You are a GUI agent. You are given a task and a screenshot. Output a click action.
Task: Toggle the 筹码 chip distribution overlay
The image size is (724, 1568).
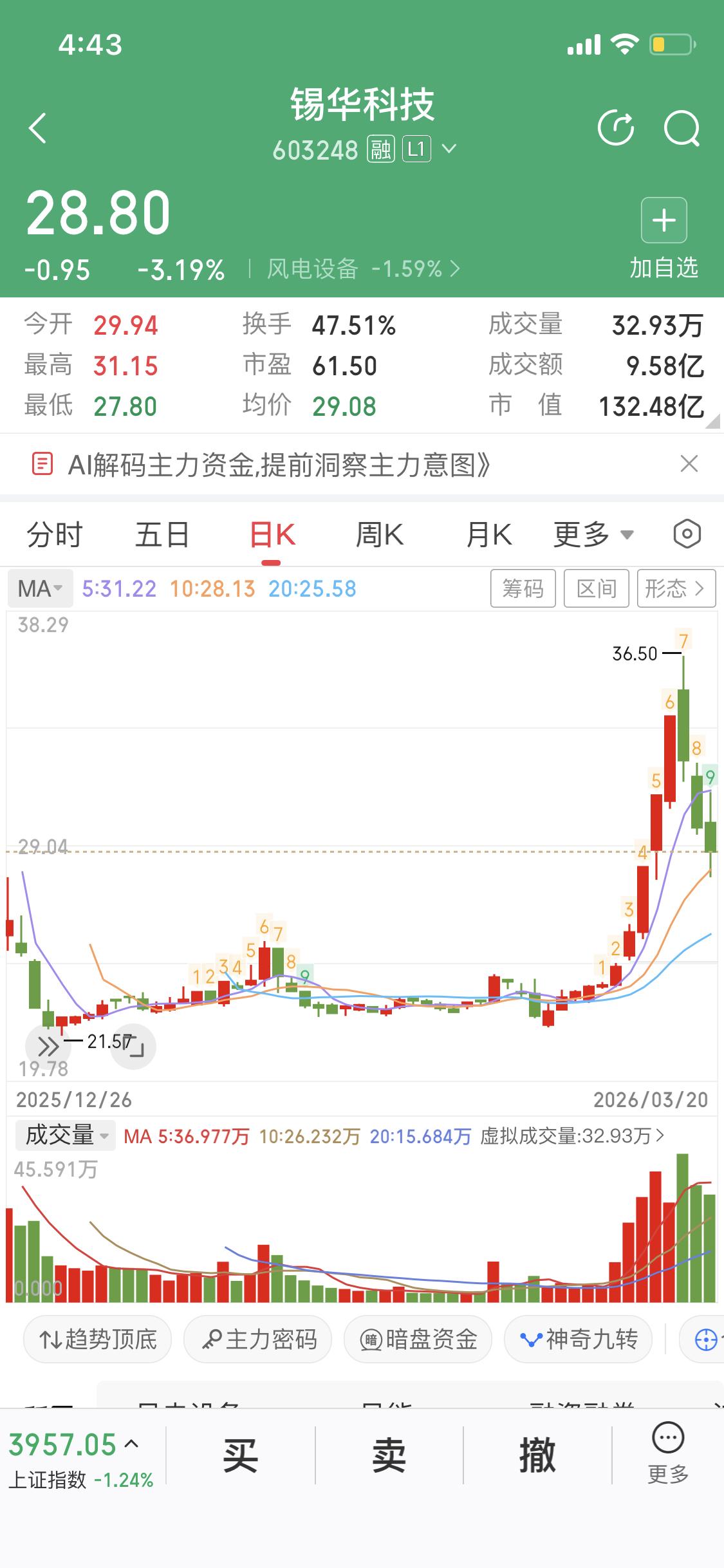click(x=523, y=588)
